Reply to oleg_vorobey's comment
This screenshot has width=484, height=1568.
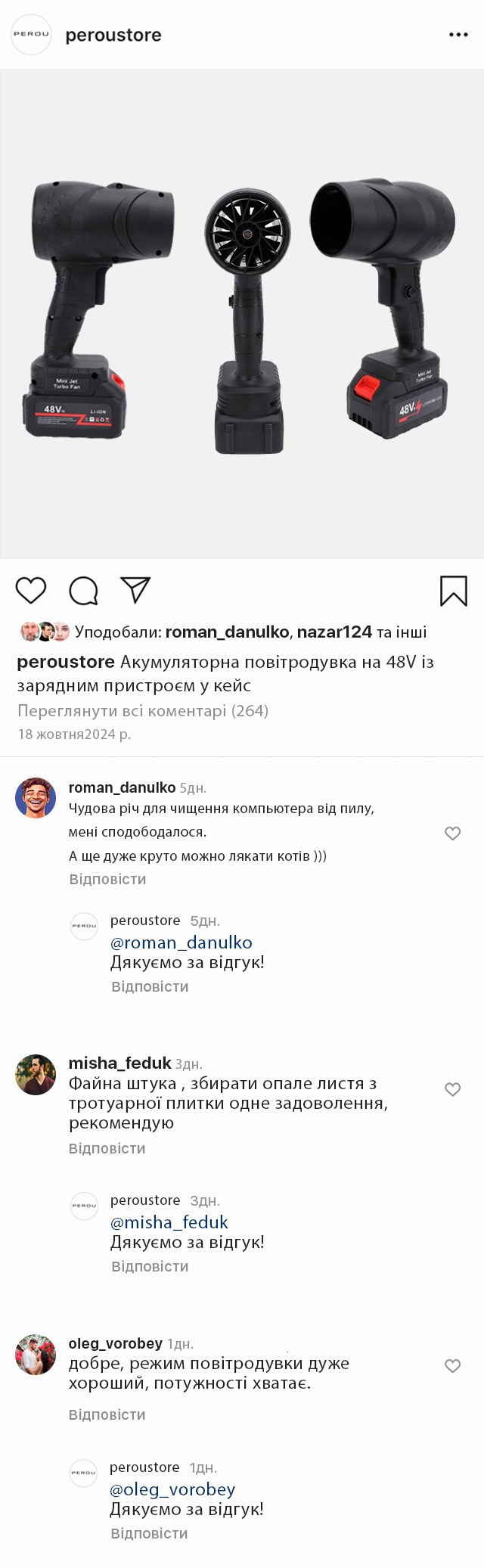pyautogui.click(x=107, y=1414)
